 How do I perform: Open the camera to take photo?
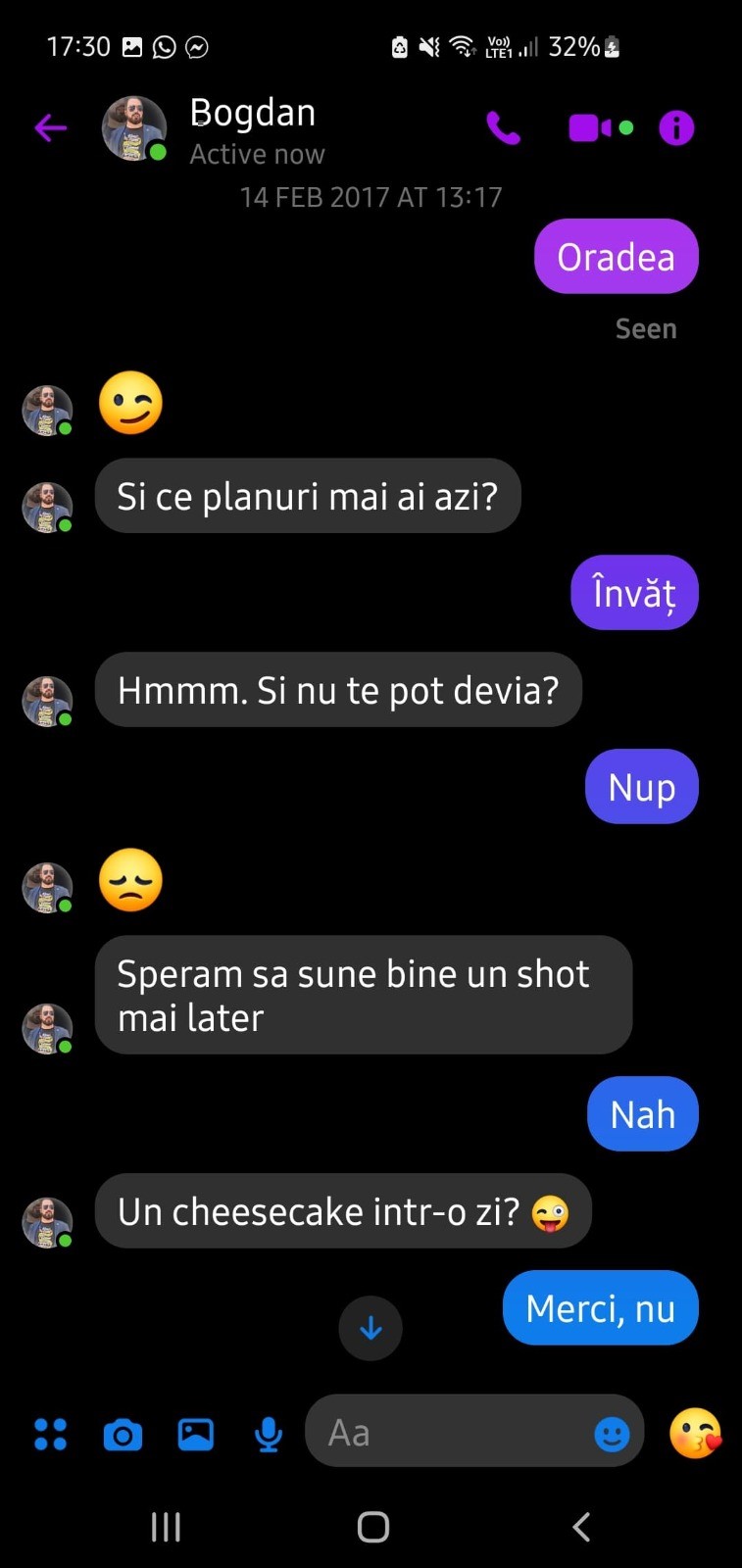pos(123,1435)
